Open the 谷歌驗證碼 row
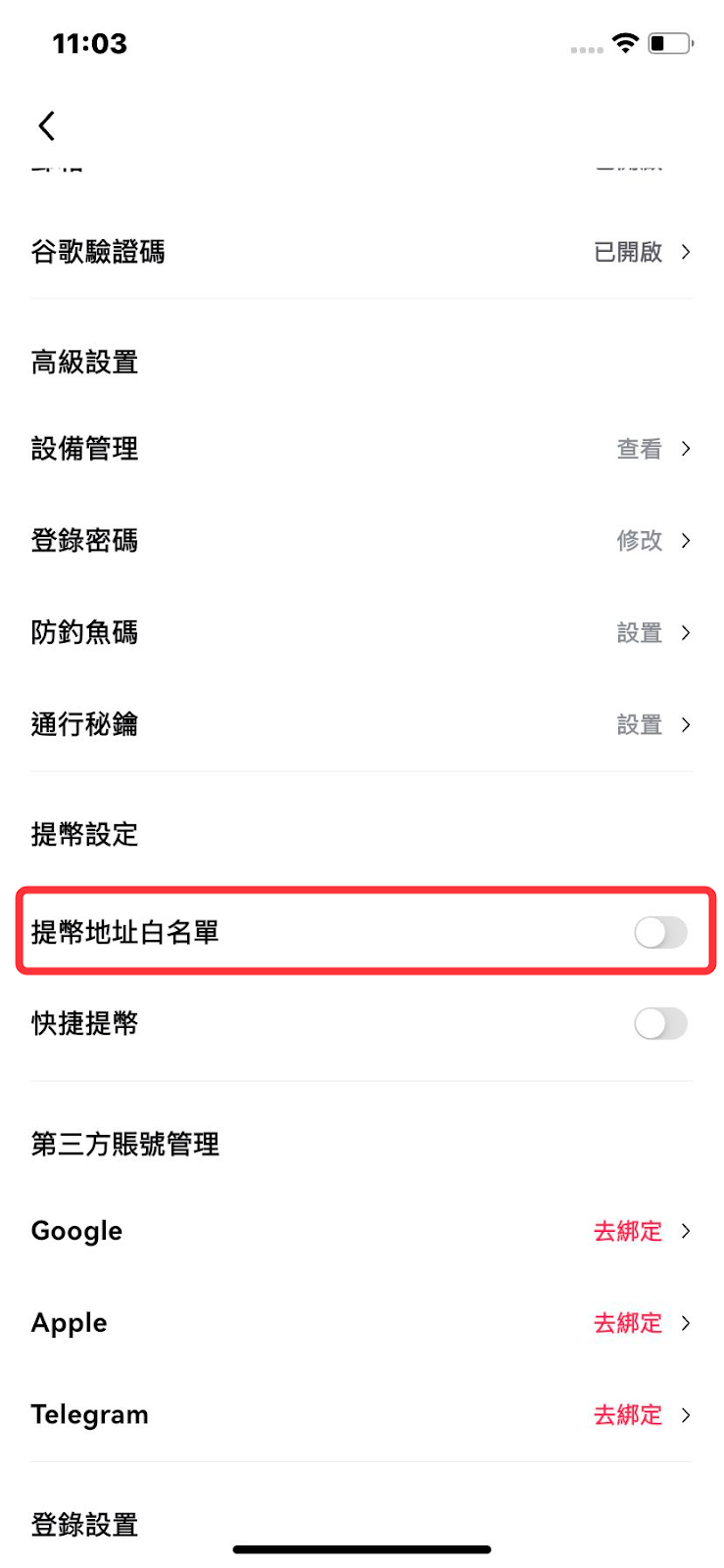Screen dimensions: 724x1568 (x=362, y=252)
